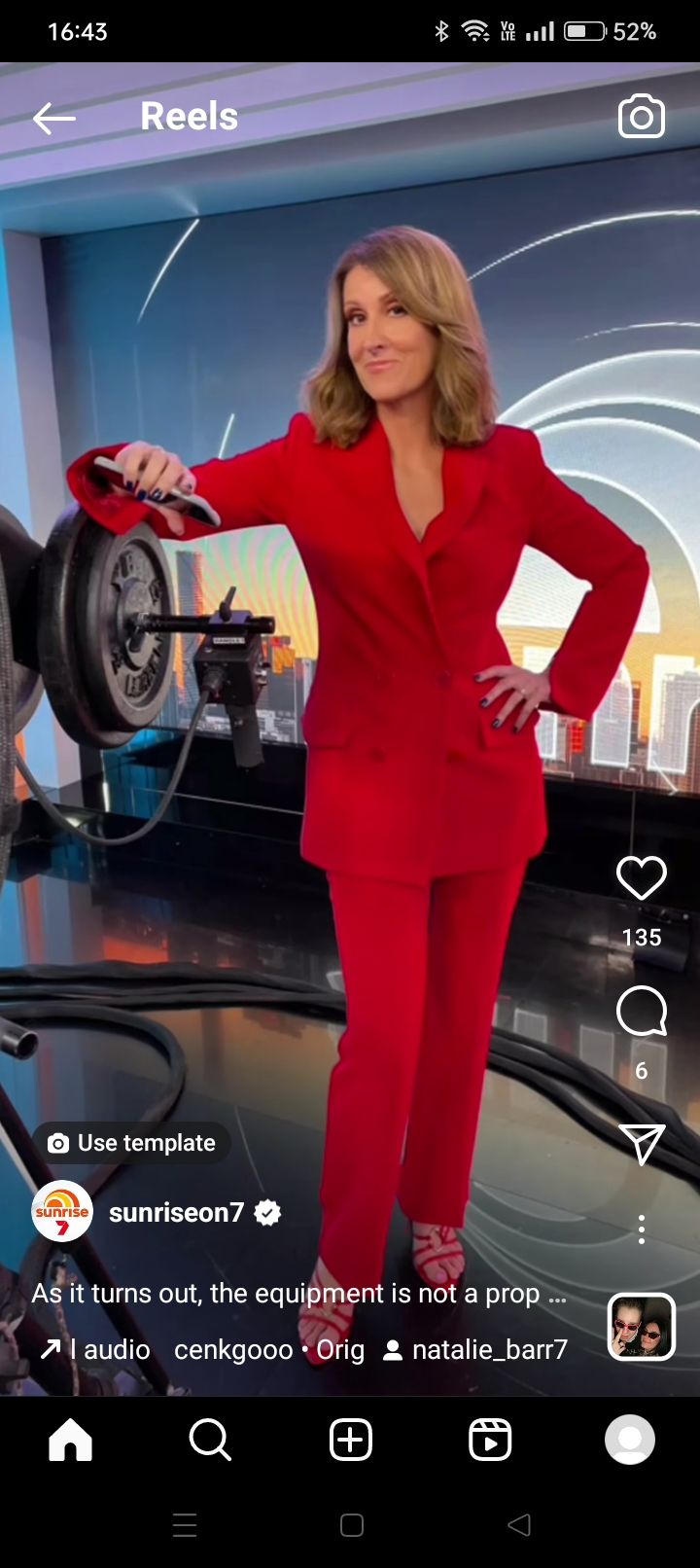
Task: Open the cenkgooo original audio page
Action: click(268, 1350)
